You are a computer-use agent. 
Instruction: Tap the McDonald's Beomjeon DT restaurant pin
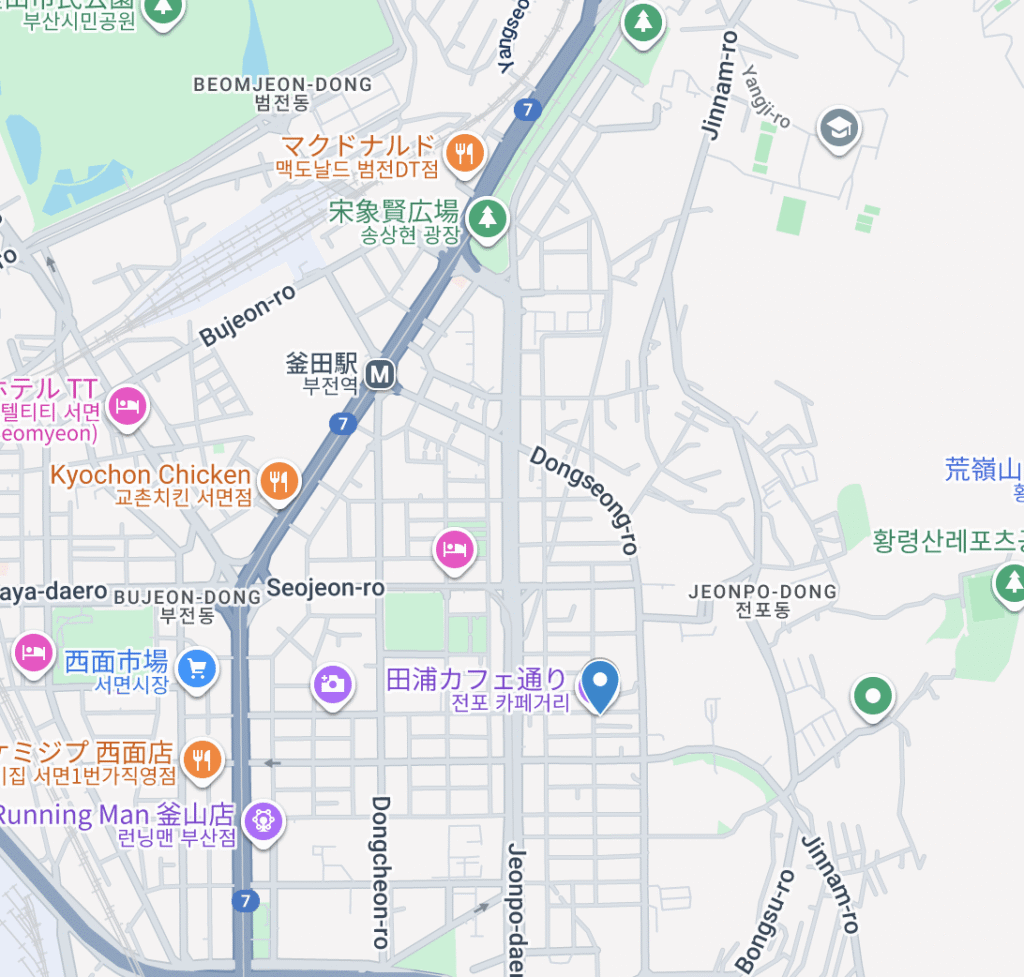(x=464, y=153)
